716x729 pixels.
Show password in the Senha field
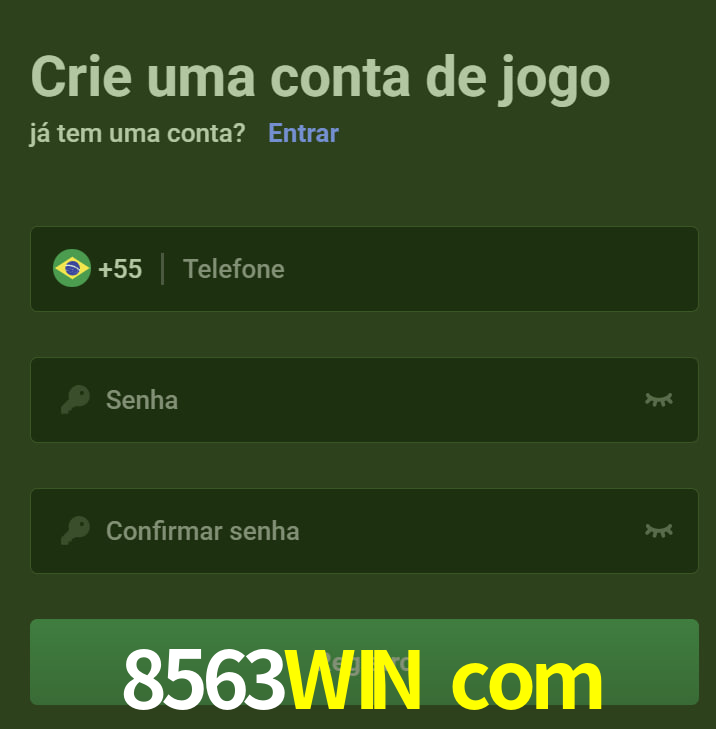click(x=658, y=400)
